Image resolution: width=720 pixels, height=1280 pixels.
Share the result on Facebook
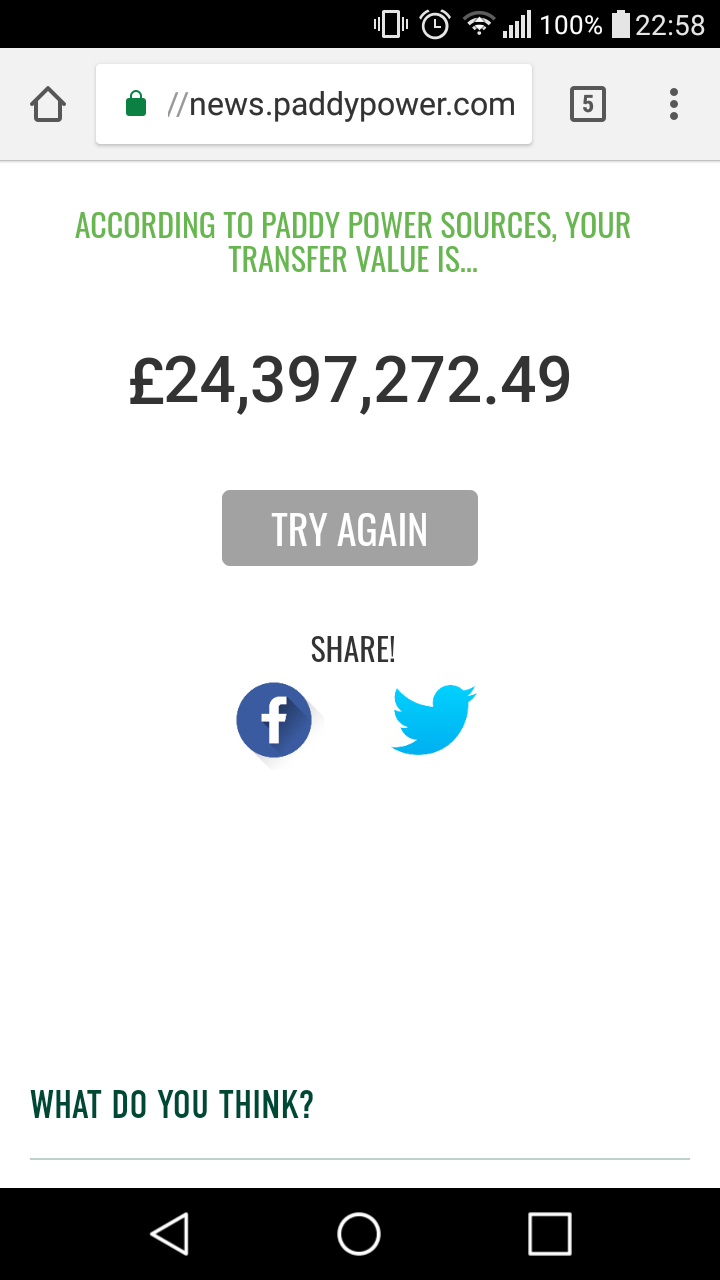[275, 721]
